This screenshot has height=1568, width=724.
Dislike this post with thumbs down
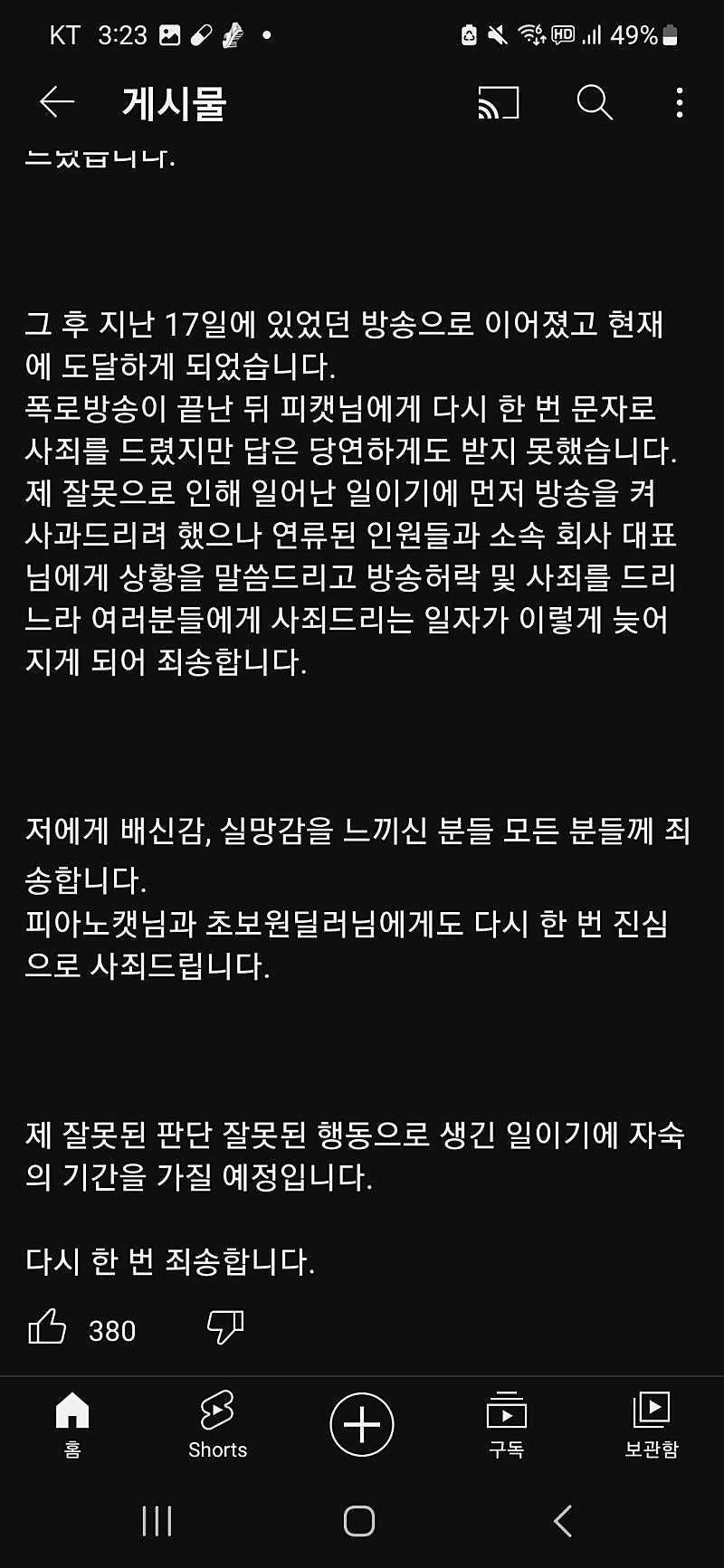click(225, 1328)
